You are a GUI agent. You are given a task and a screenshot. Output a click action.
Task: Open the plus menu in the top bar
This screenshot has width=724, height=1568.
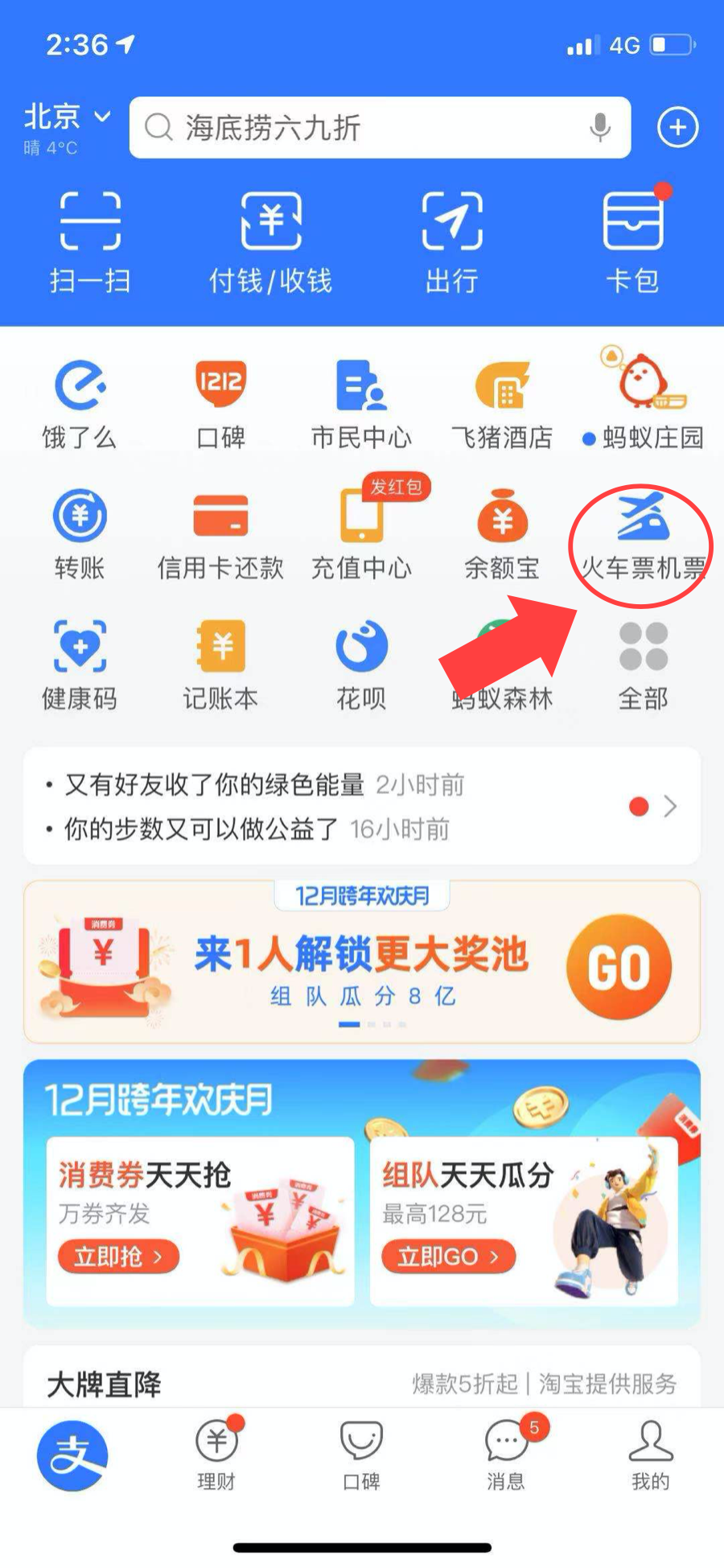click(x=677, y=127)
